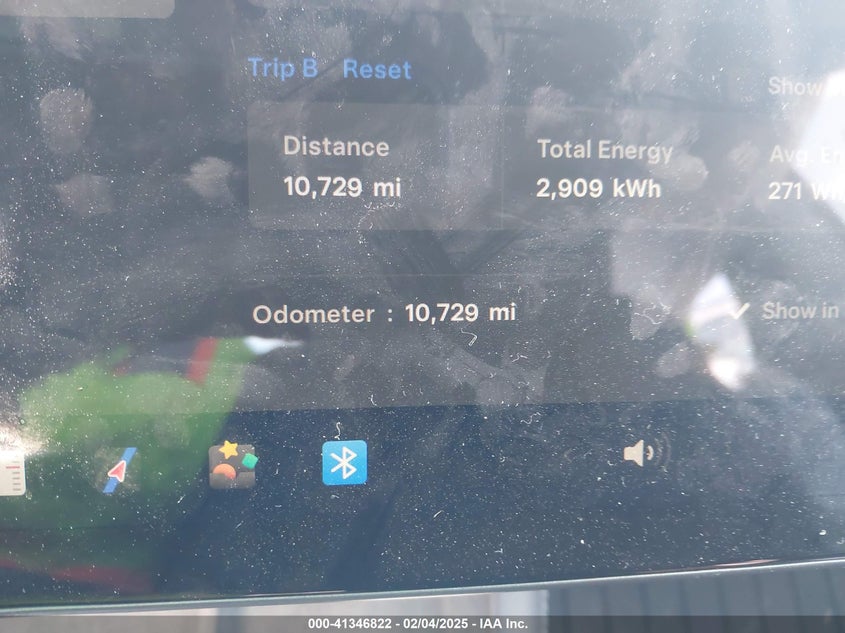Open the Bluetooth settings icon
The height and width of the screenshot is (633, 845).
click(344, 463)
